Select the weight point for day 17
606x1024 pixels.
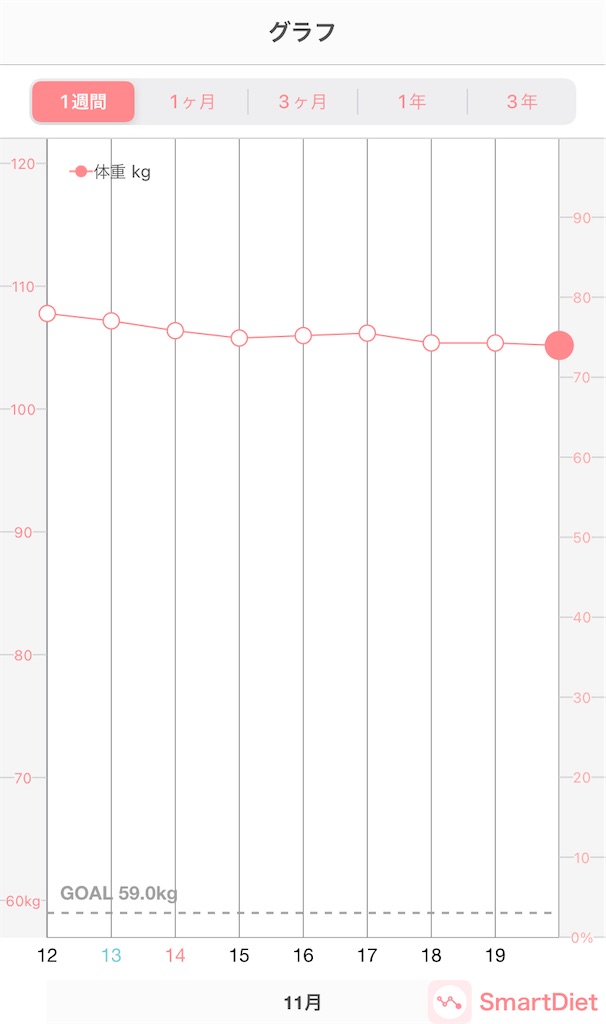tap(367, 333)
